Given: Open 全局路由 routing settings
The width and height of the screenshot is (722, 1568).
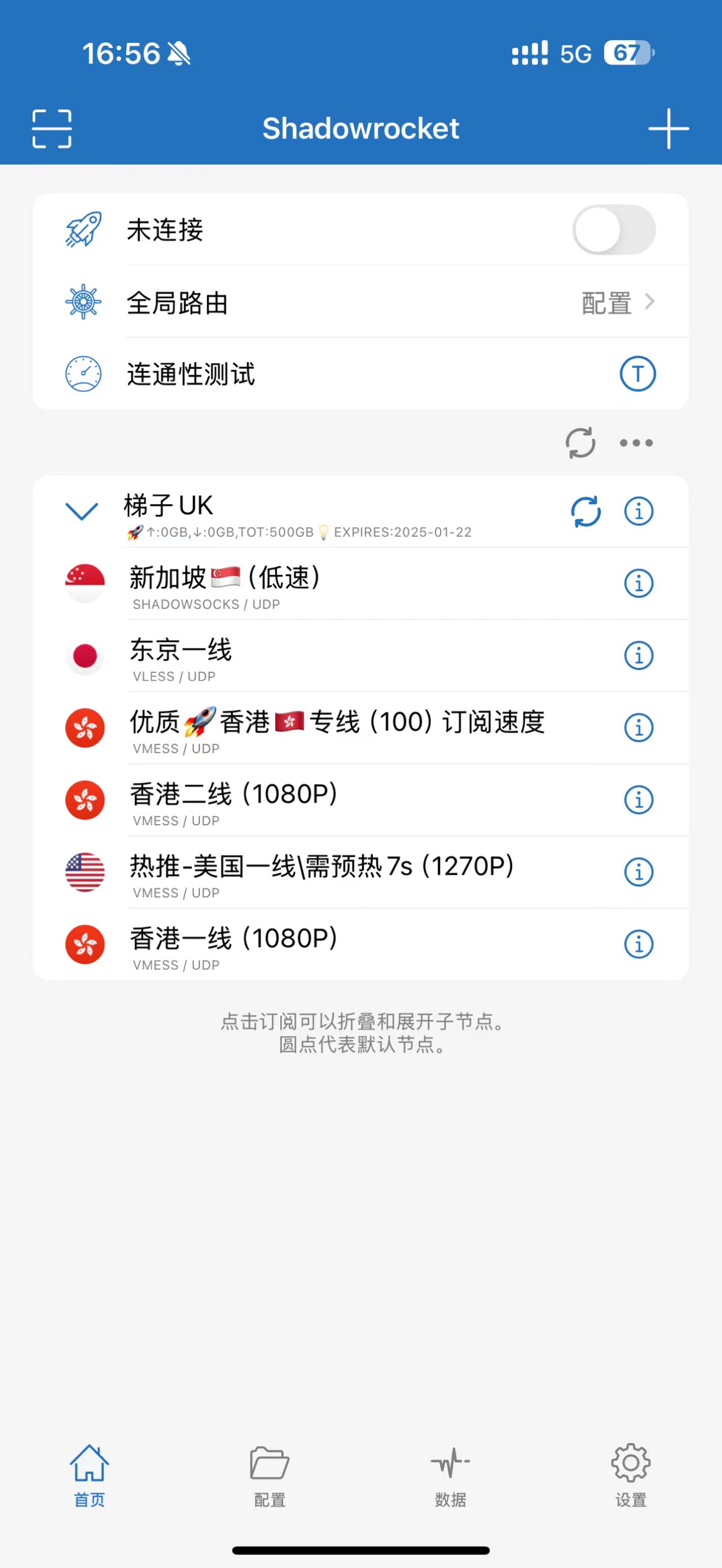Looking at the screenshot, I should click(x=361, y=302).
